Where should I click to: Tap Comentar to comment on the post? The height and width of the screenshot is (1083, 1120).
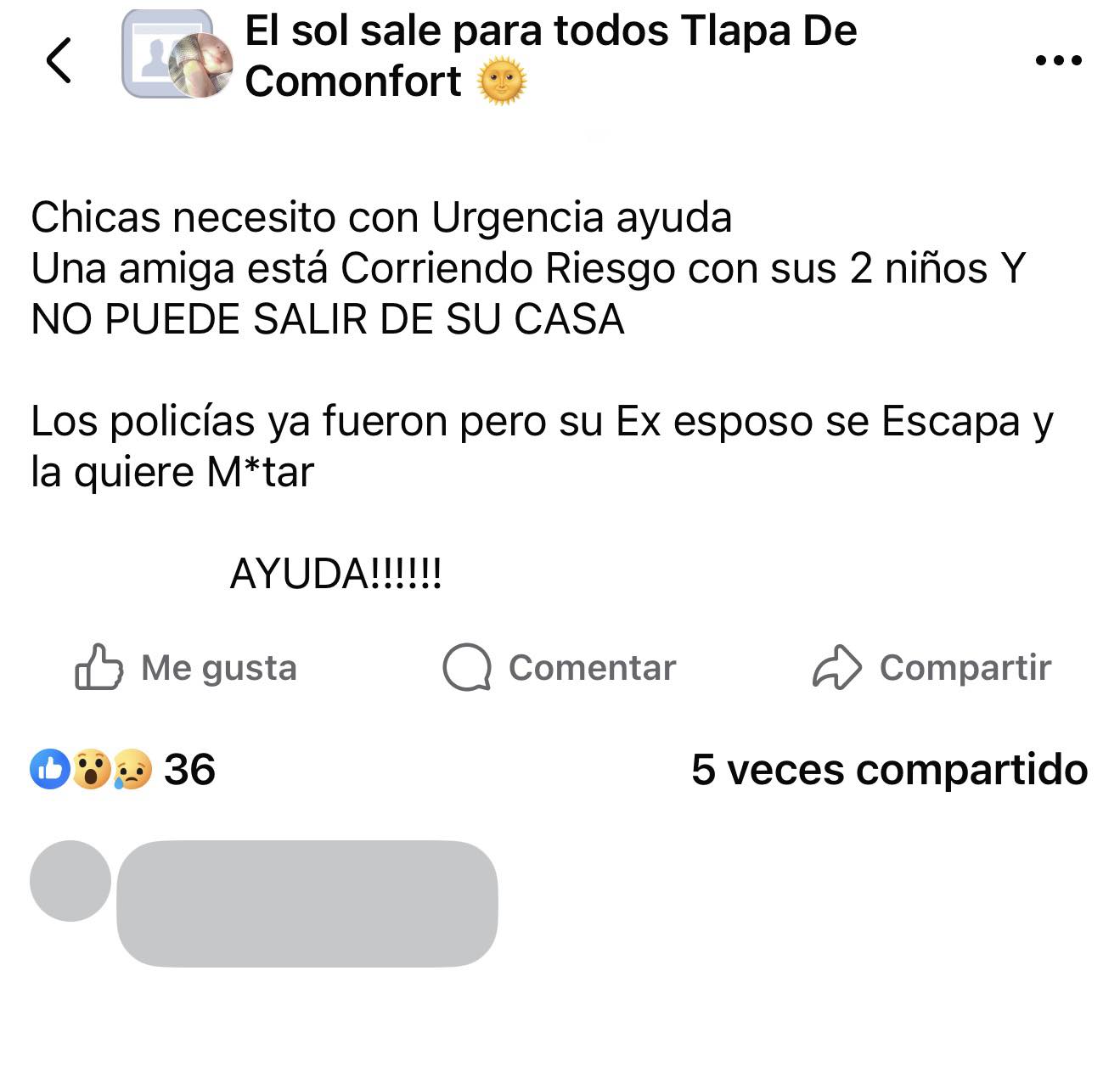point(560,667)
